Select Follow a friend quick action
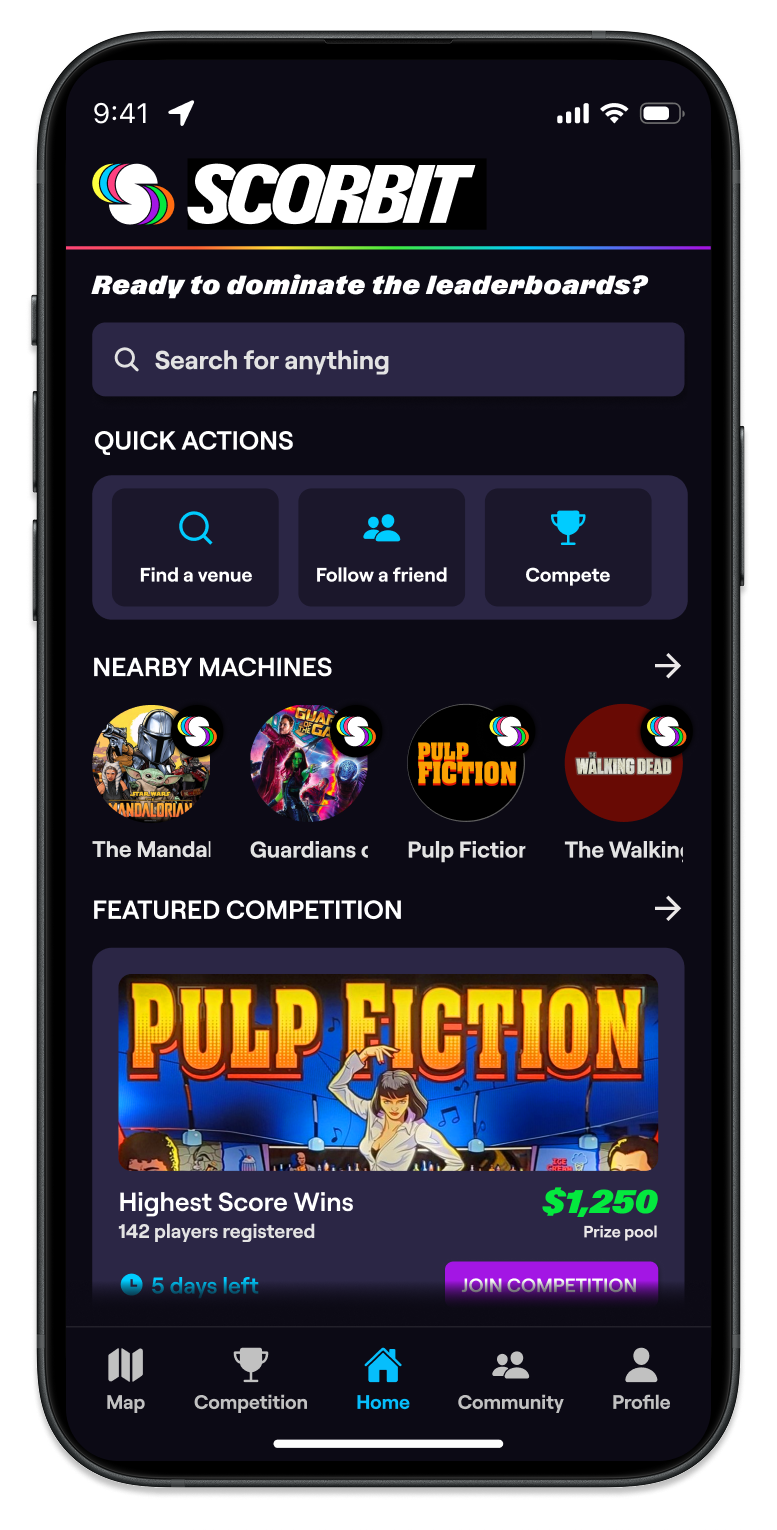Viewport: 777px width, 1530px height. [x=381, y=547]
